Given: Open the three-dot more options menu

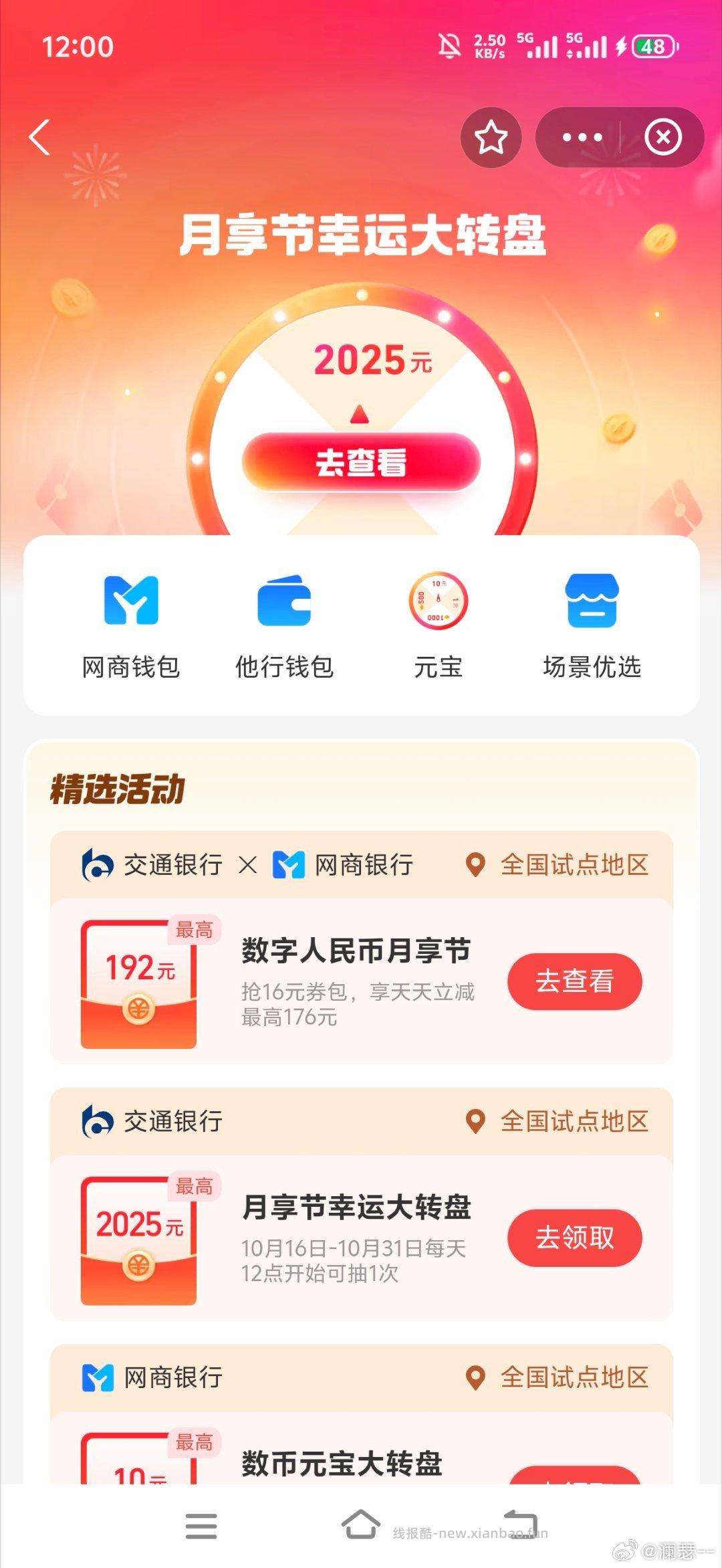Looking at the screenshot, I should click(x=583, y=136).
